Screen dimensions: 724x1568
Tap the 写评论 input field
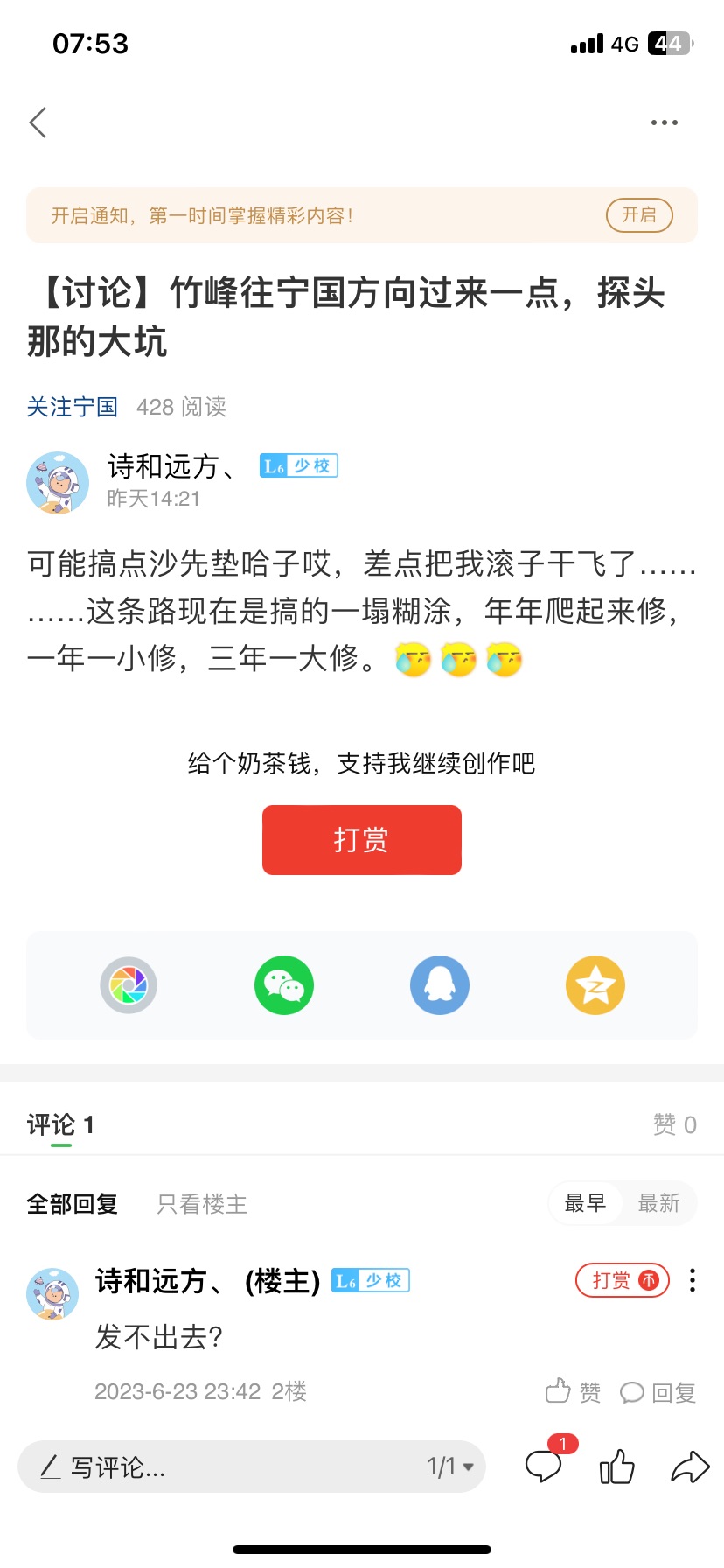(x=219, y=1466)
